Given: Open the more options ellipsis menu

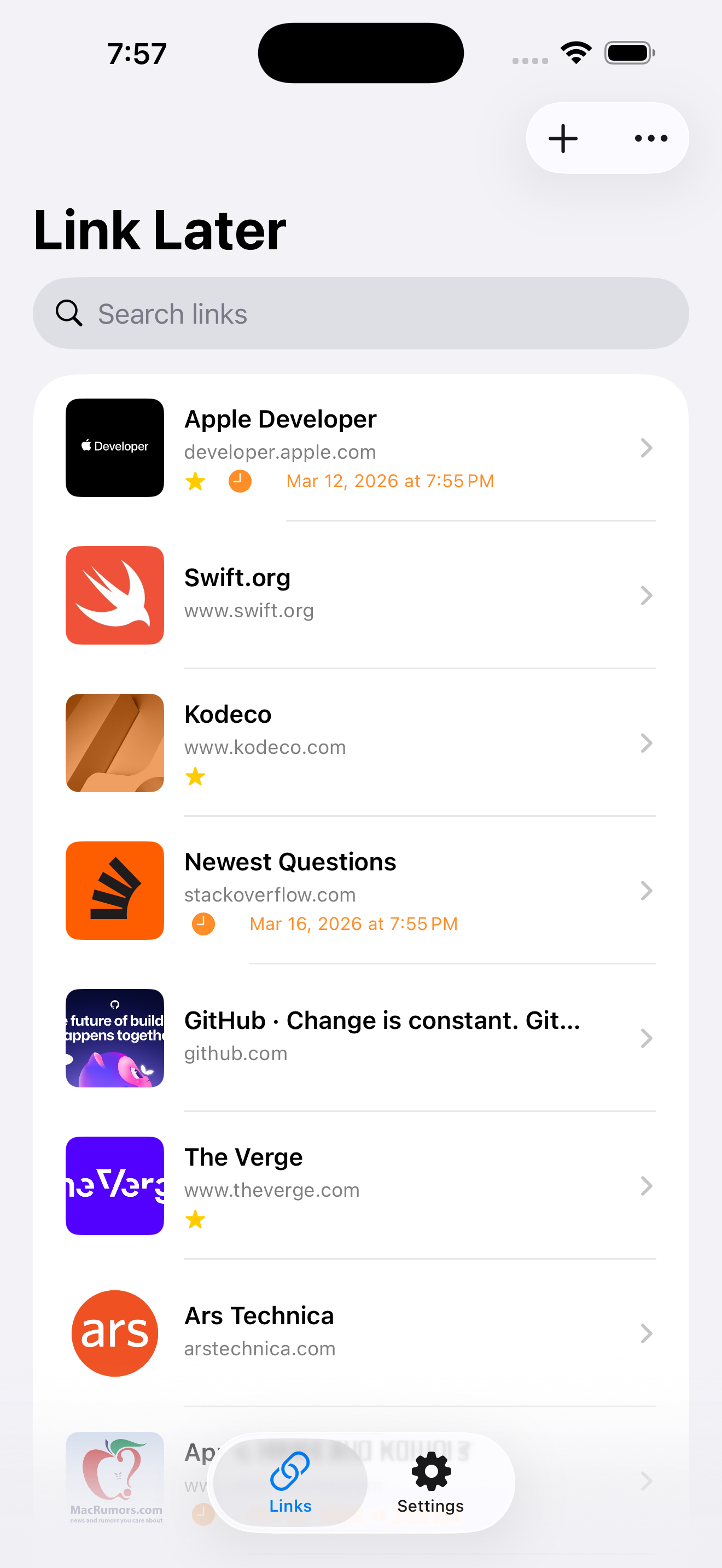Looking at the screenshot, I should click(x=651, y=138).
